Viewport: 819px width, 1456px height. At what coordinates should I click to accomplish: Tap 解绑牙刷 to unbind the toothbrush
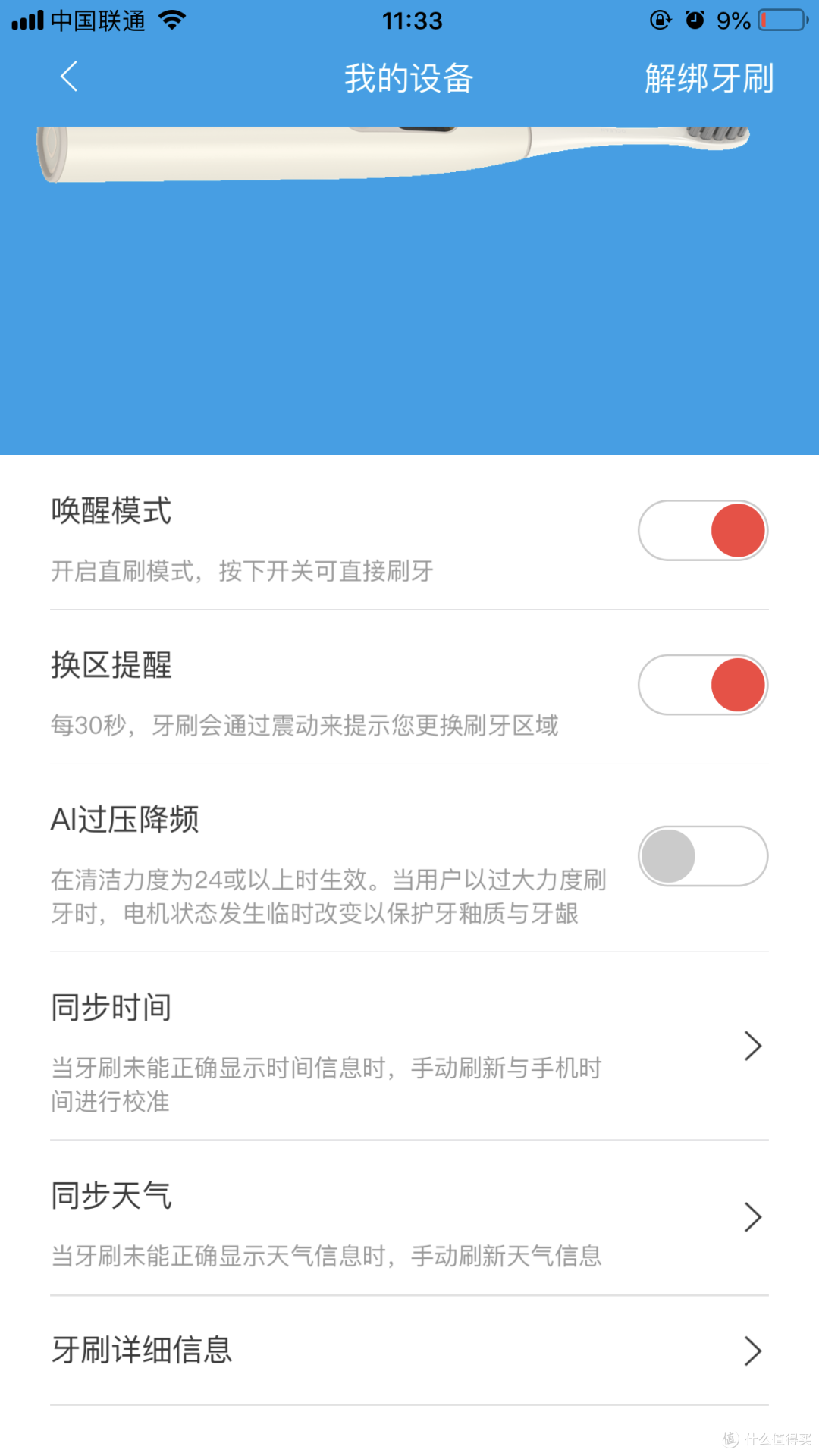click(x=709, y=78)
